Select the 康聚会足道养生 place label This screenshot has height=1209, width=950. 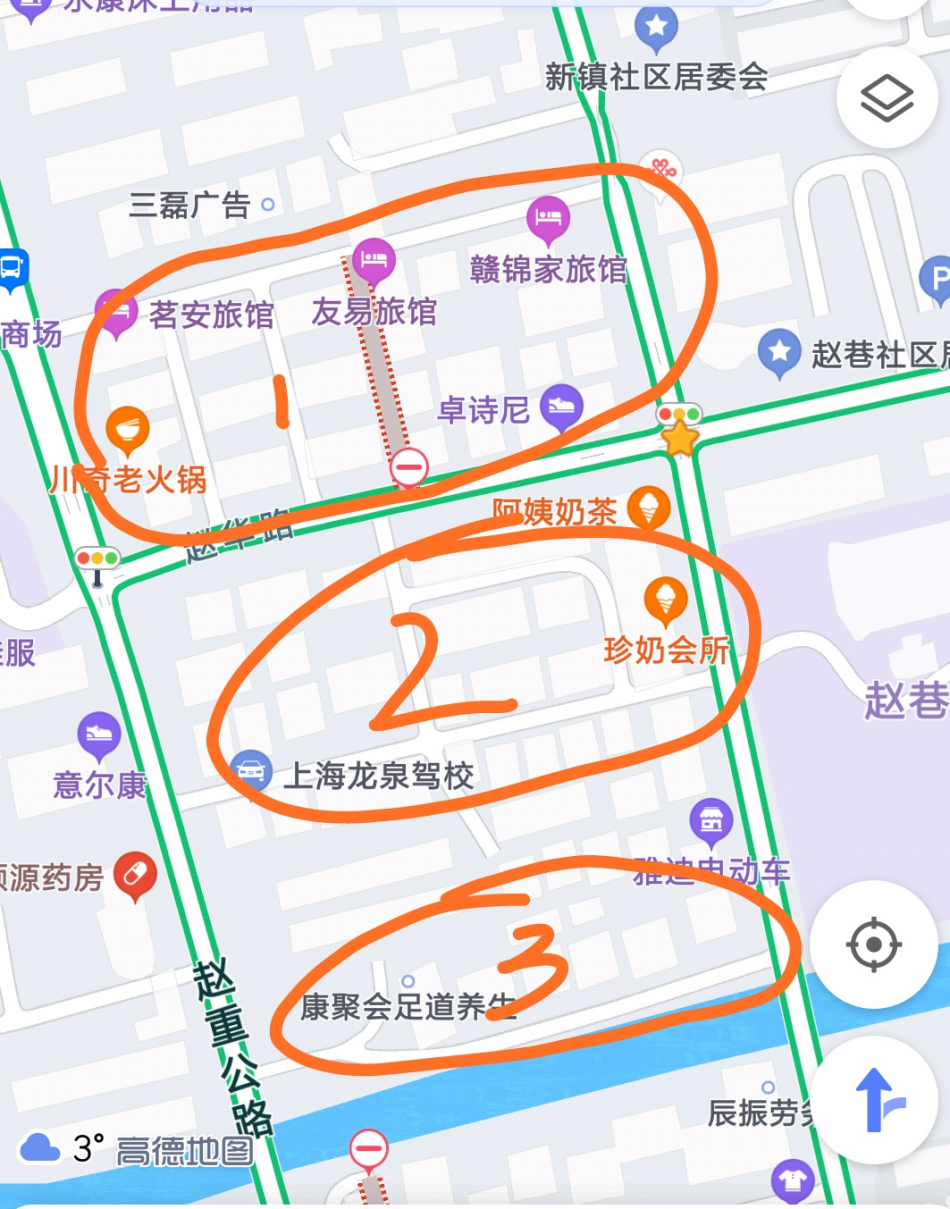coord(408,1006)
